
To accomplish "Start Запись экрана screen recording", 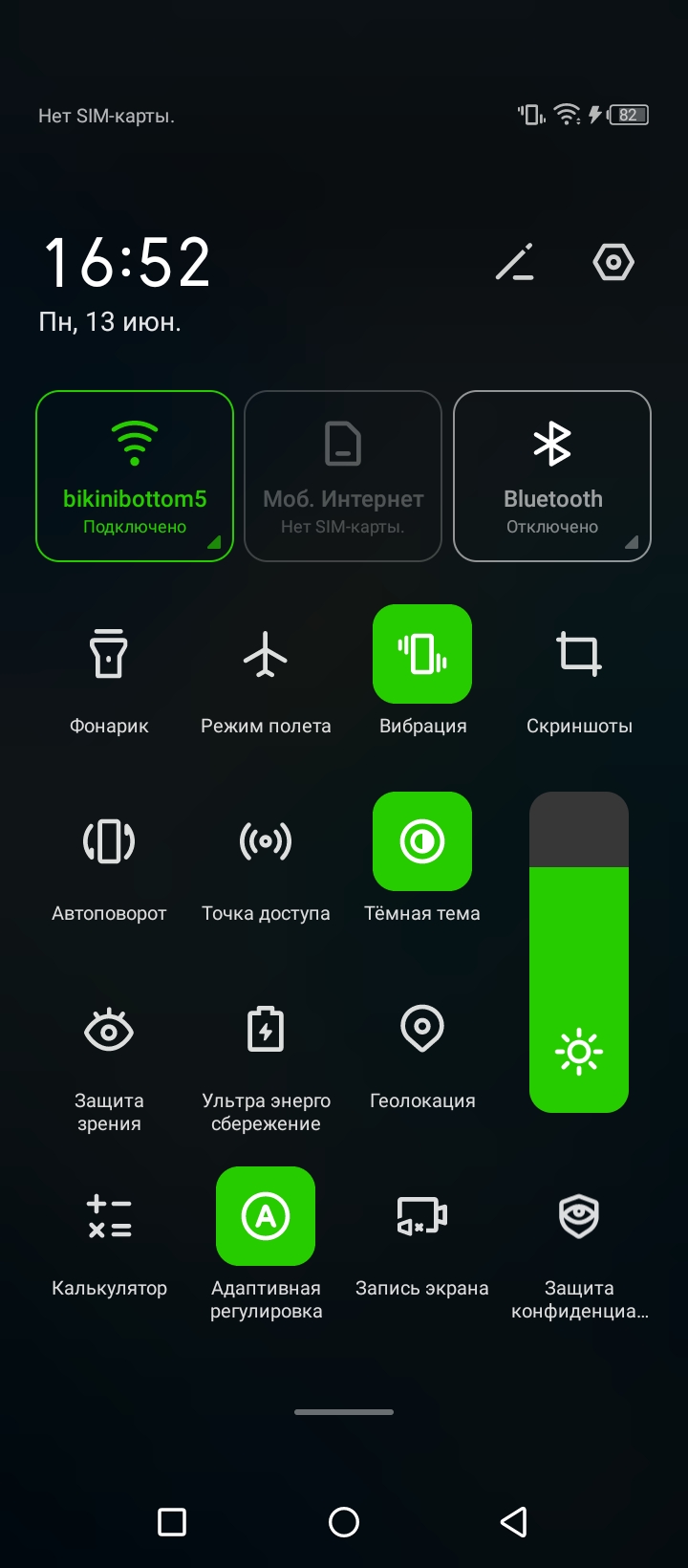I will coord(422,1217).
